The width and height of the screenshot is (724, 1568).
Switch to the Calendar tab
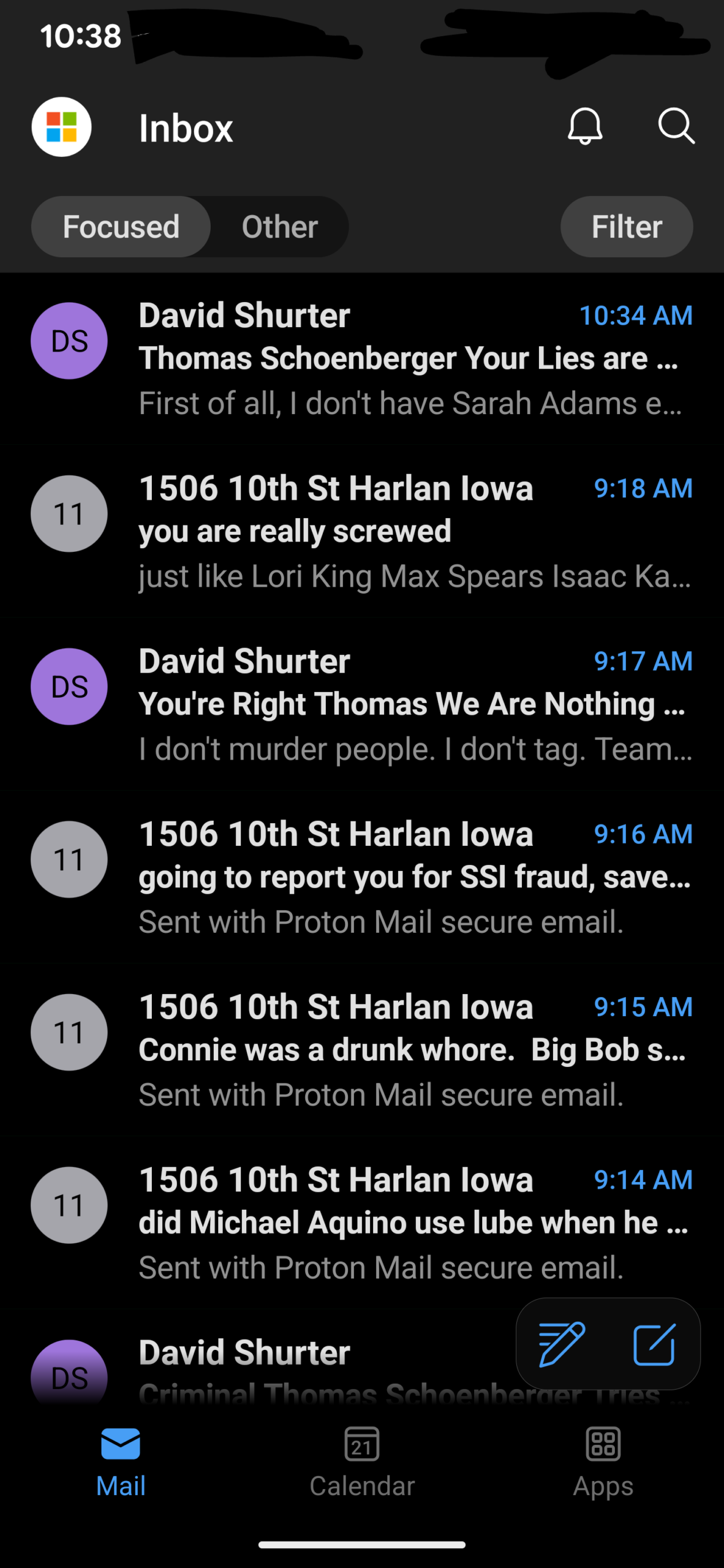[x=362, y=1461]
